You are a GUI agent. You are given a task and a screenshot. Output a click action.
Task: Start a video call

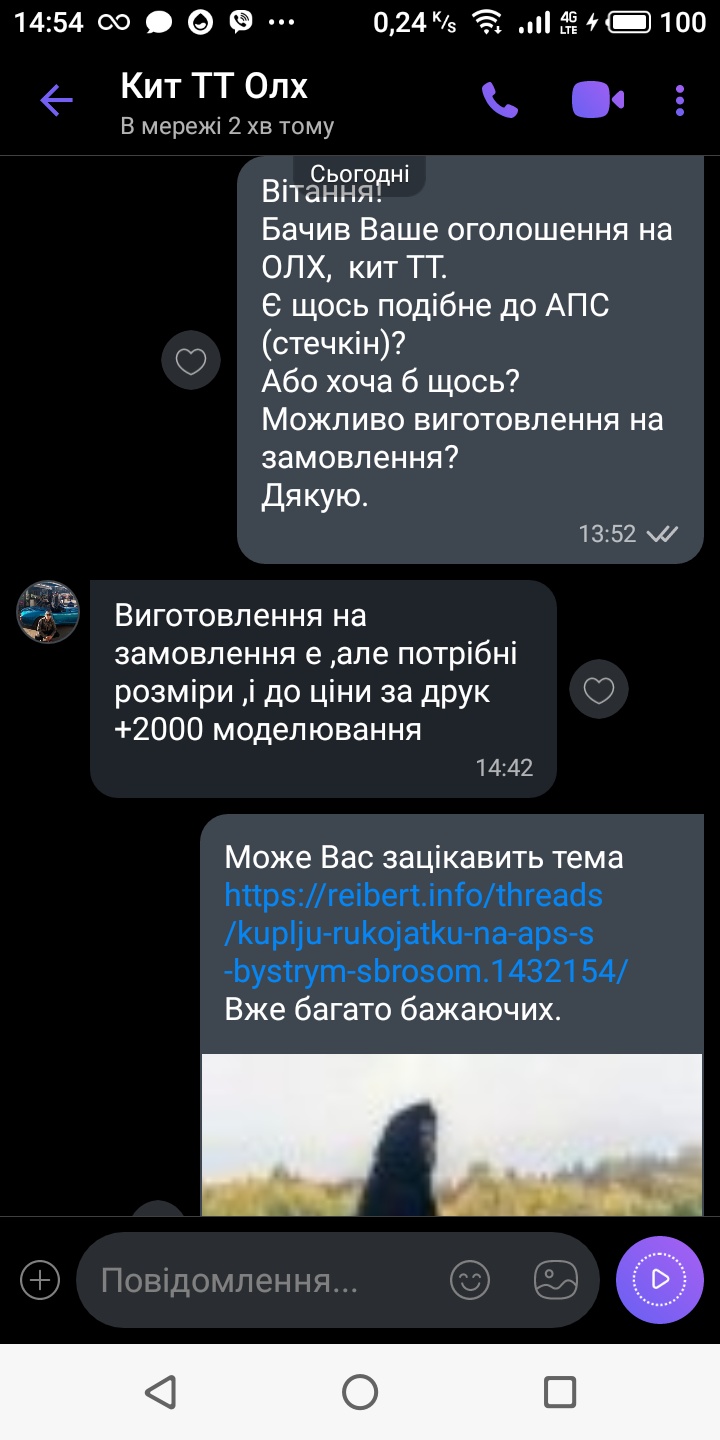598,100
